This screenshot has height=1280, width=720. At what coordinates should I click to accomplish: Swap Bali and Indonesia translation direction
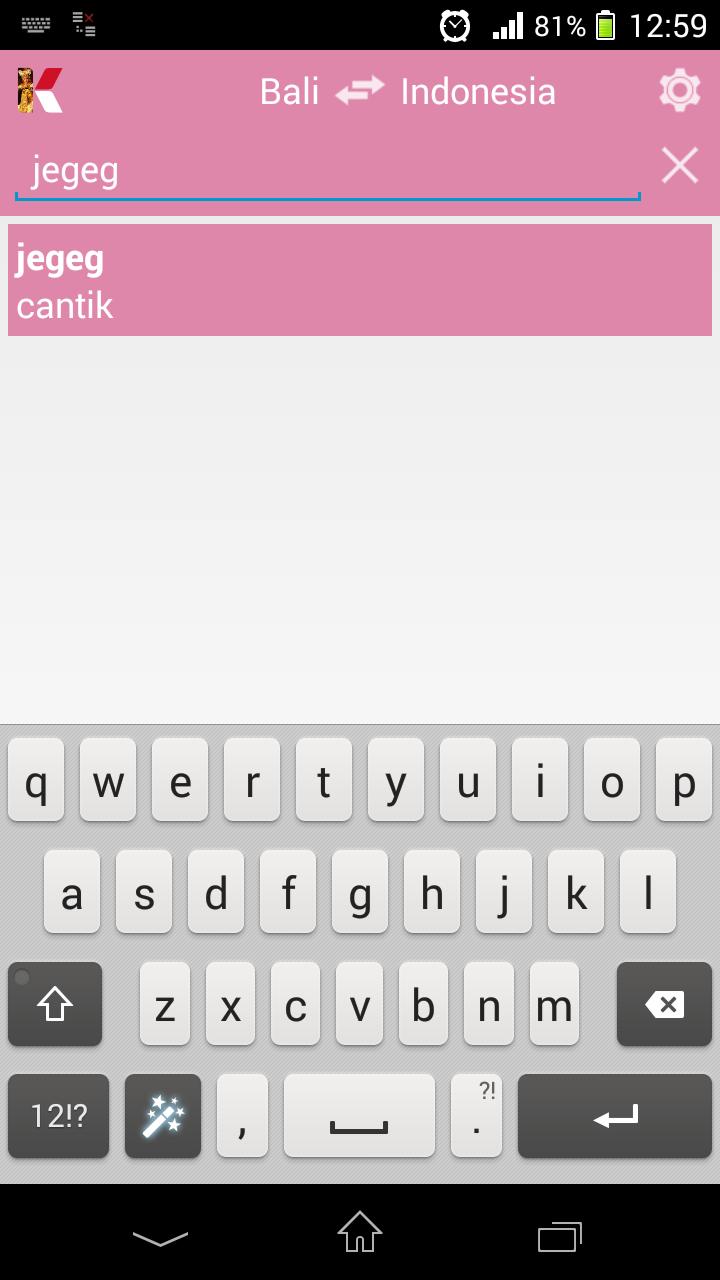[x=359, y=91]
